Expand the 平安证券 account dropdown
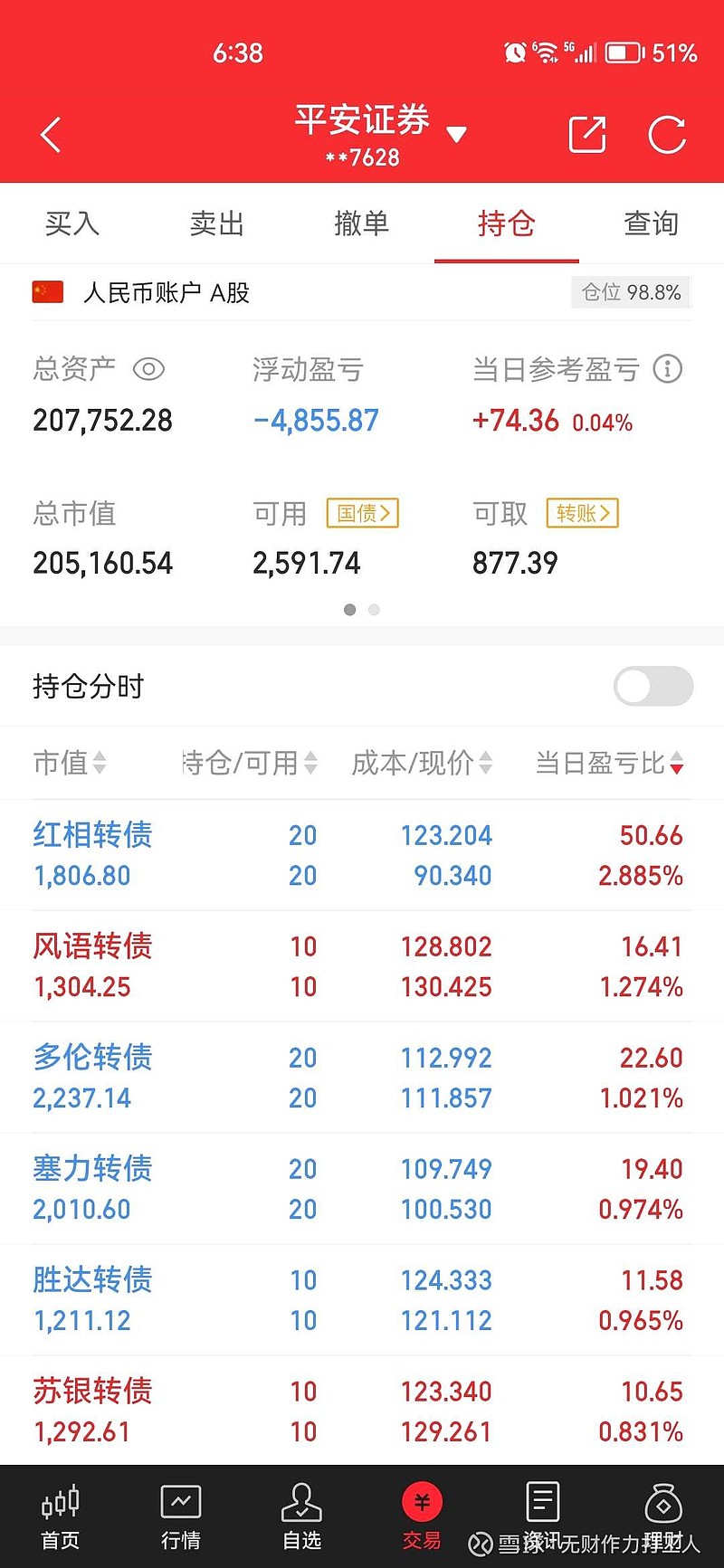 [456, 135]
